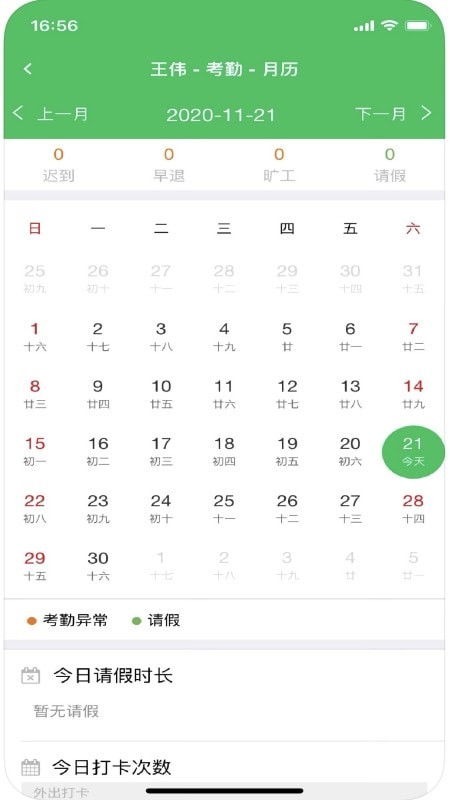Choose November 26 in the calendar

pos(287,509)
